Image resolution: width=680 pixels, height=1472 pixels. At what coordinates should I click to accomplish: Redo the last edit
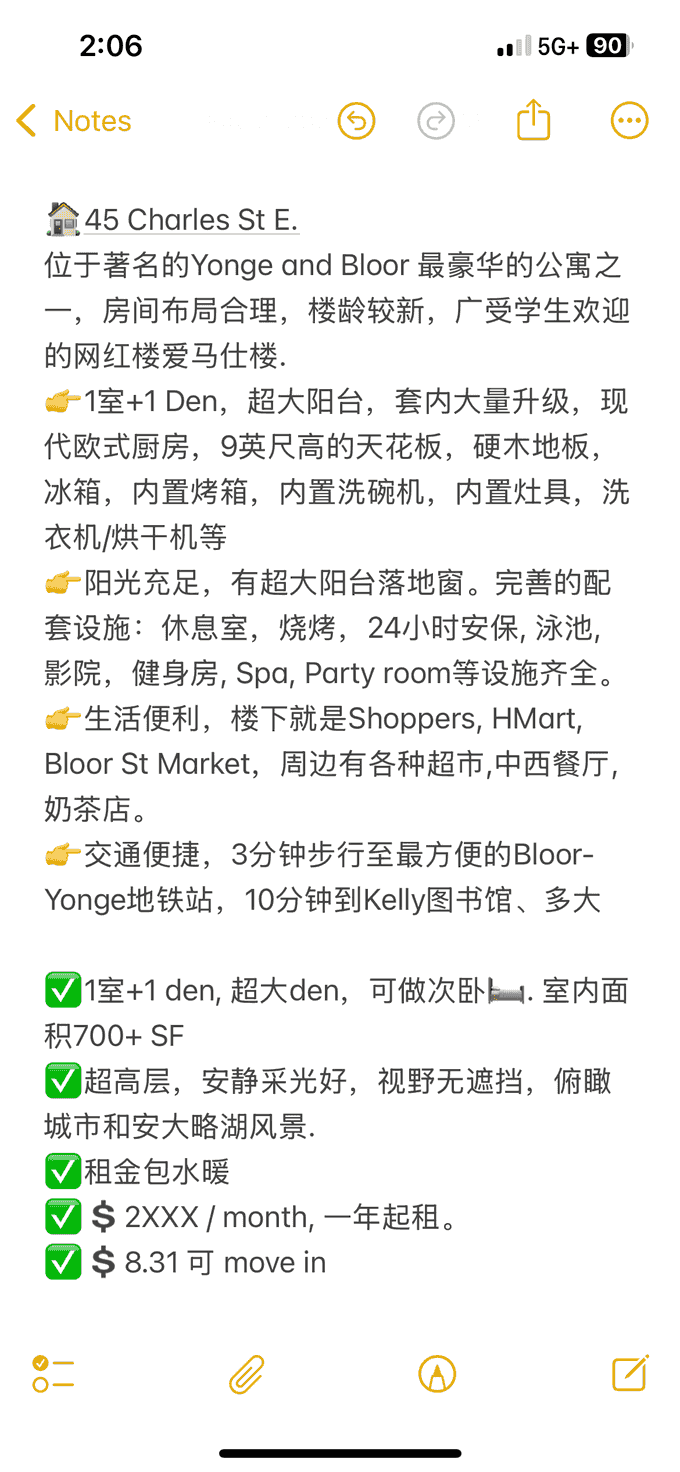(x=436, y=121)
